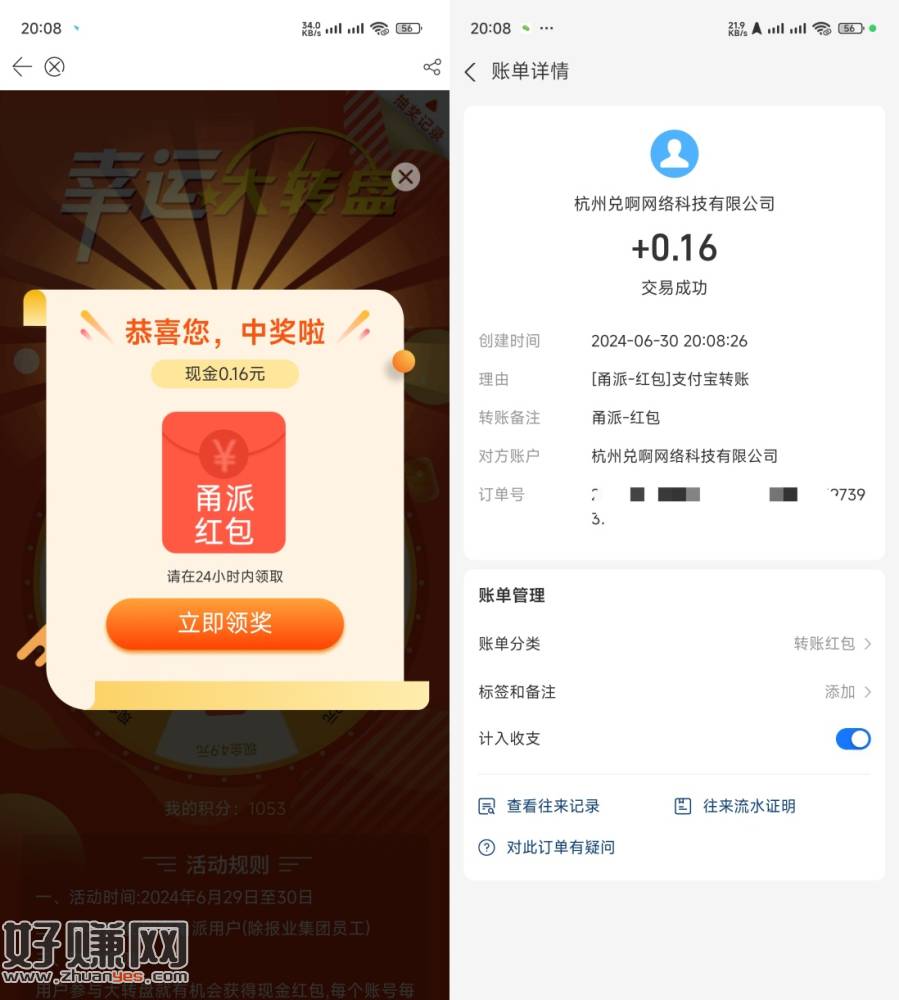Dismiss the prize popup
This screenshot has height=1000, width=899.
click(405, 178)
